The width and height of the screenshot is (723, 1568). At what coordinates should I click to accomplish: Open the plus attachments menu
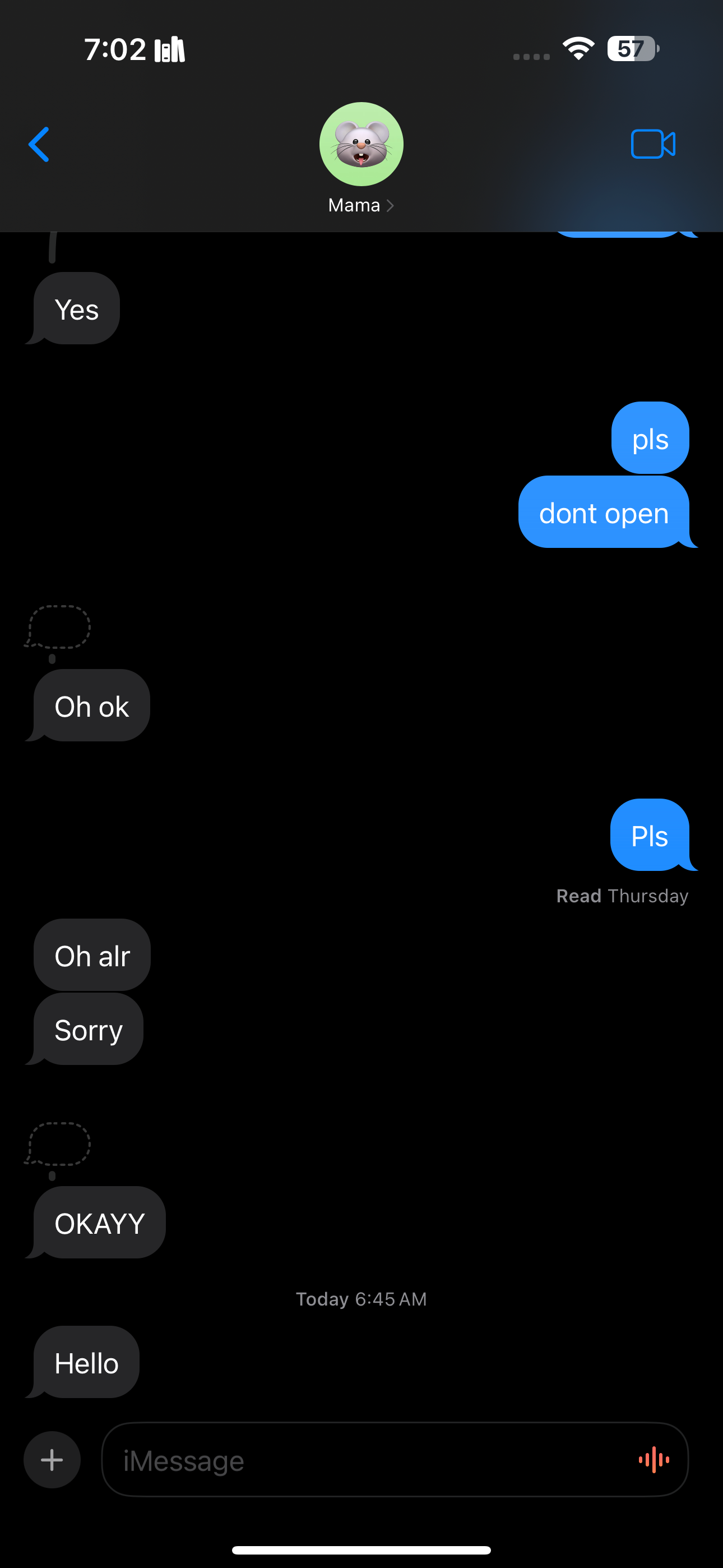tap(52, 1460)
